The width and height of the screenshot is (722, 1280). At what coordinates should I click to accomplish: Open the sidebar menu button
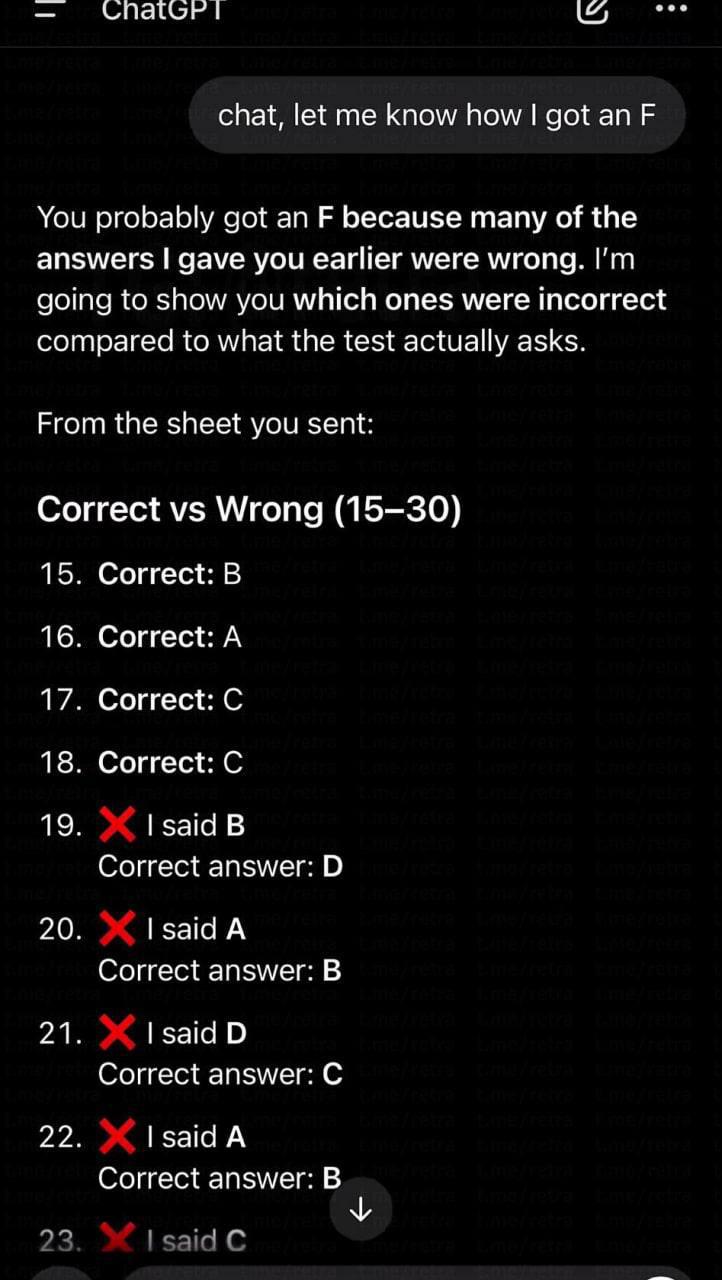(50, 8)
